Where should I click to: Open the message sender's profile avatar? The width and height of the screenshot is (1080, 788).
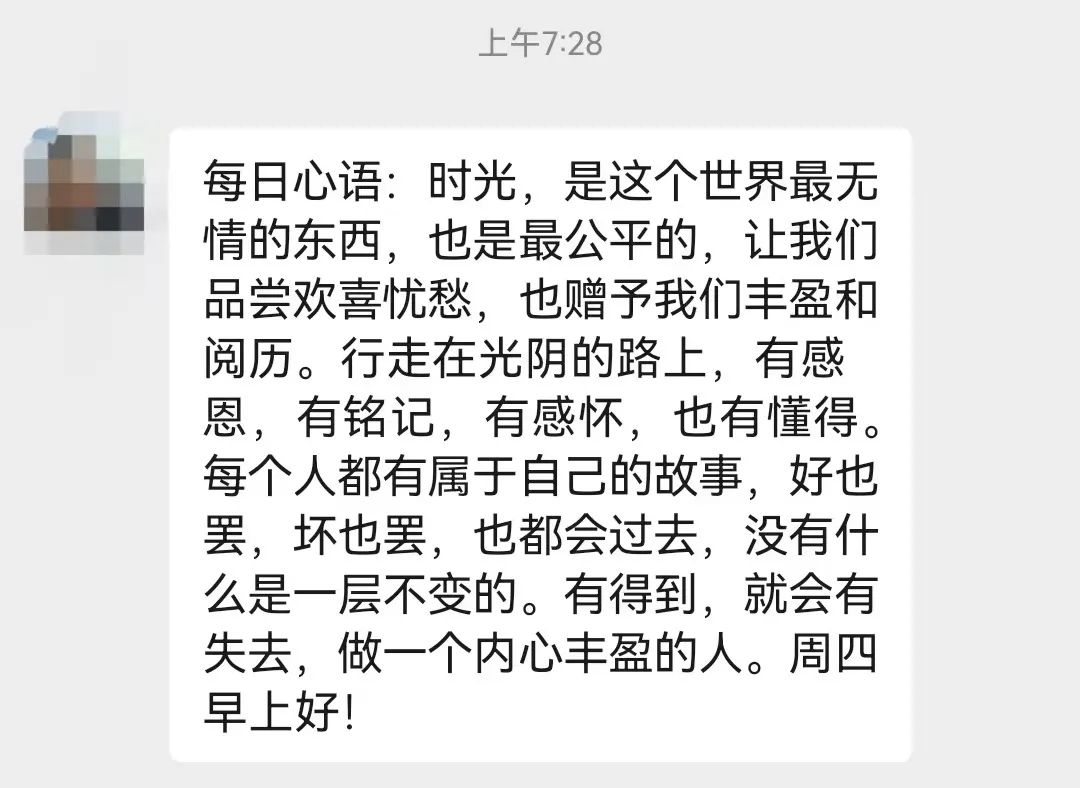point(84,185)
